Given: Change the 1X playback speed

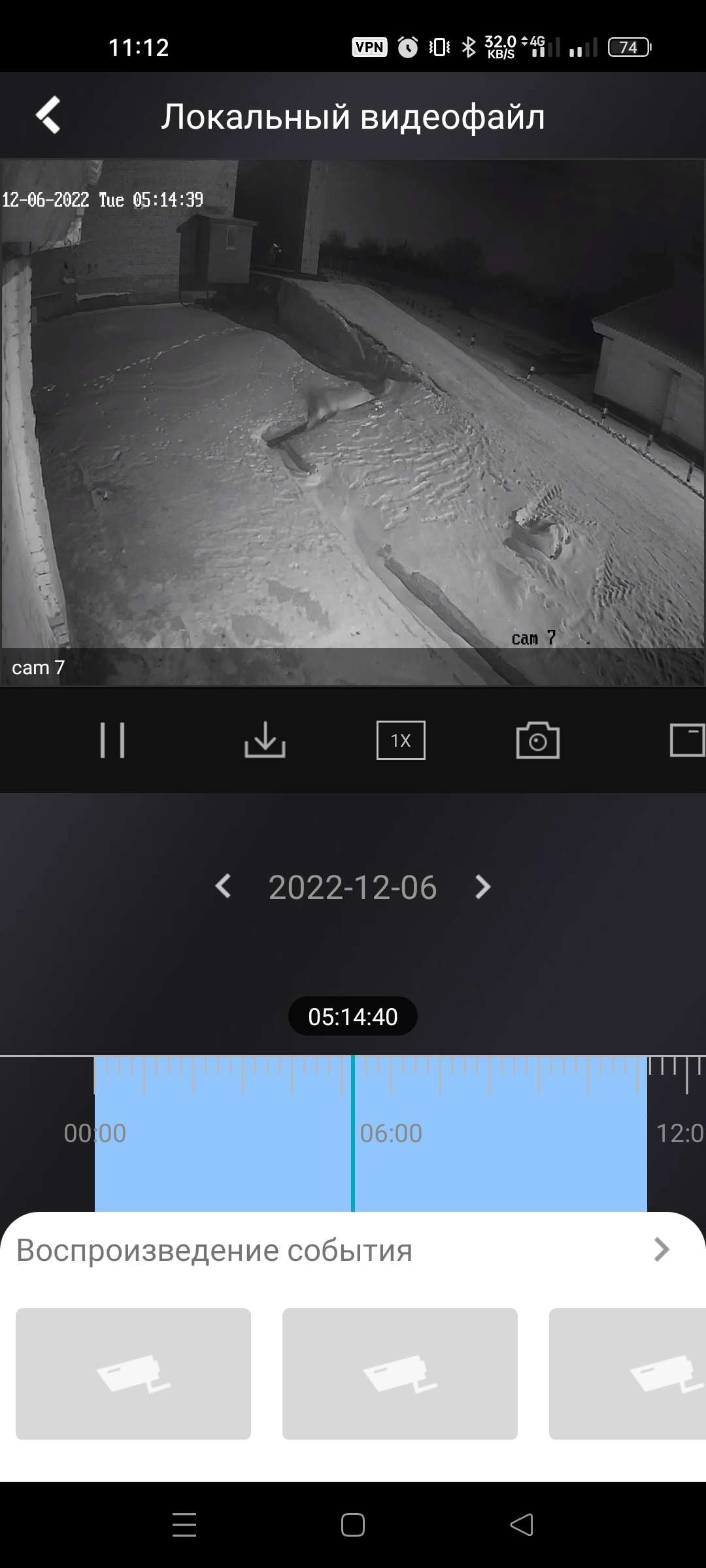Looking at the screenshot, I should pos(401,740).
